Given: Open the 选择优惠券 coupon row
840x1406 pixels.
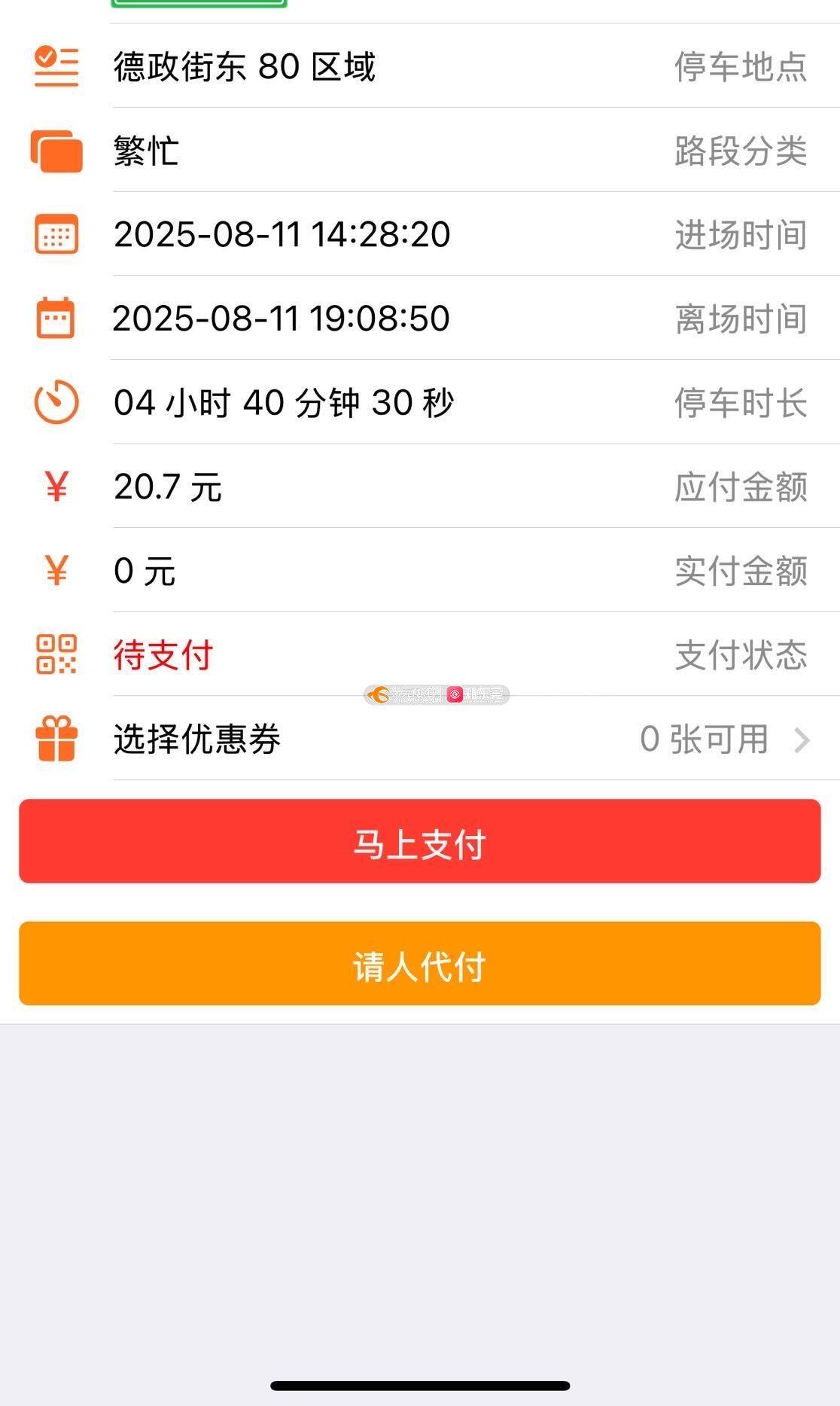Looking at the screenshot, I should coord(420,739).
